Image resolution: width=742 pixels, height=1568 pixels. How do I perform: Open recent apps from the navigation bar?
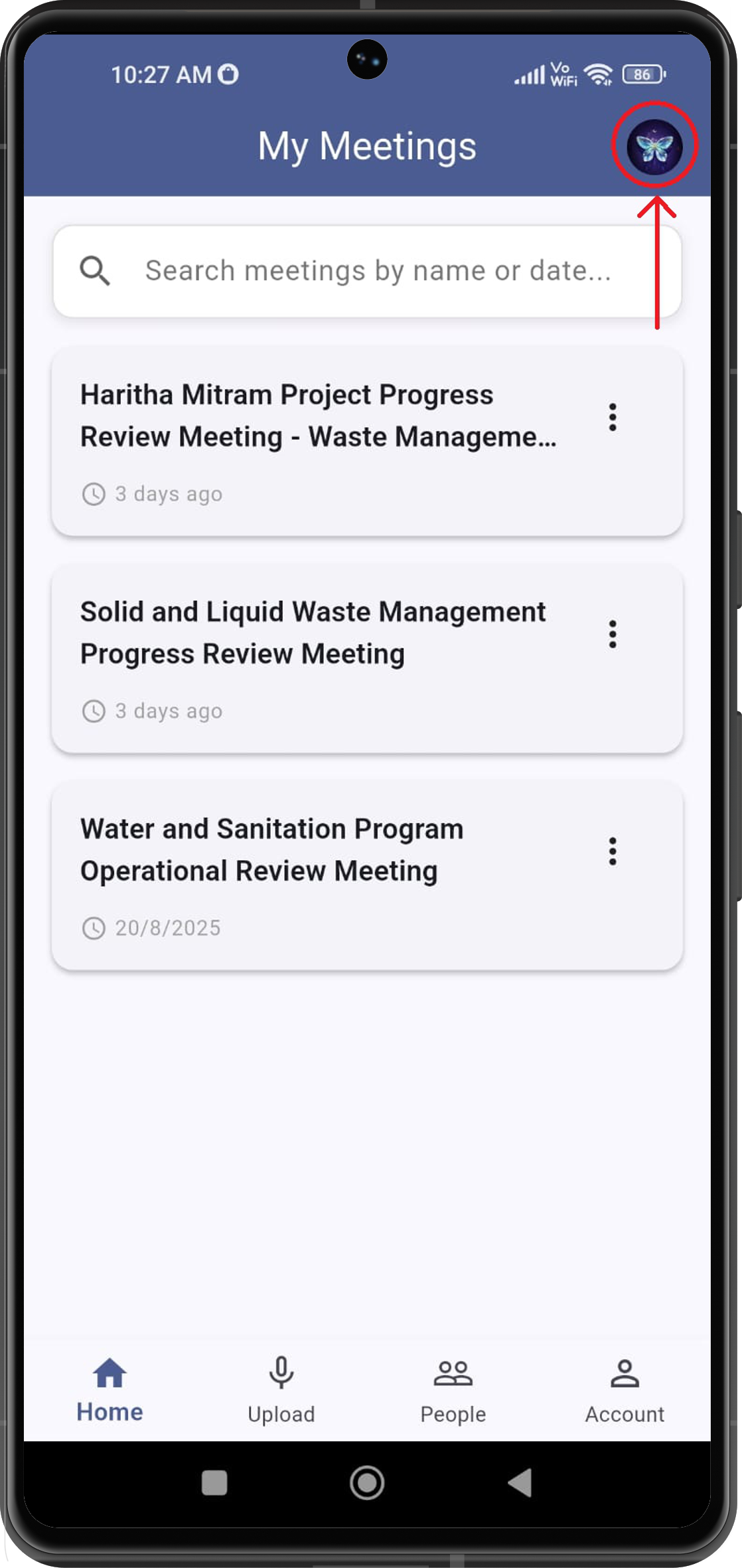214,1482
